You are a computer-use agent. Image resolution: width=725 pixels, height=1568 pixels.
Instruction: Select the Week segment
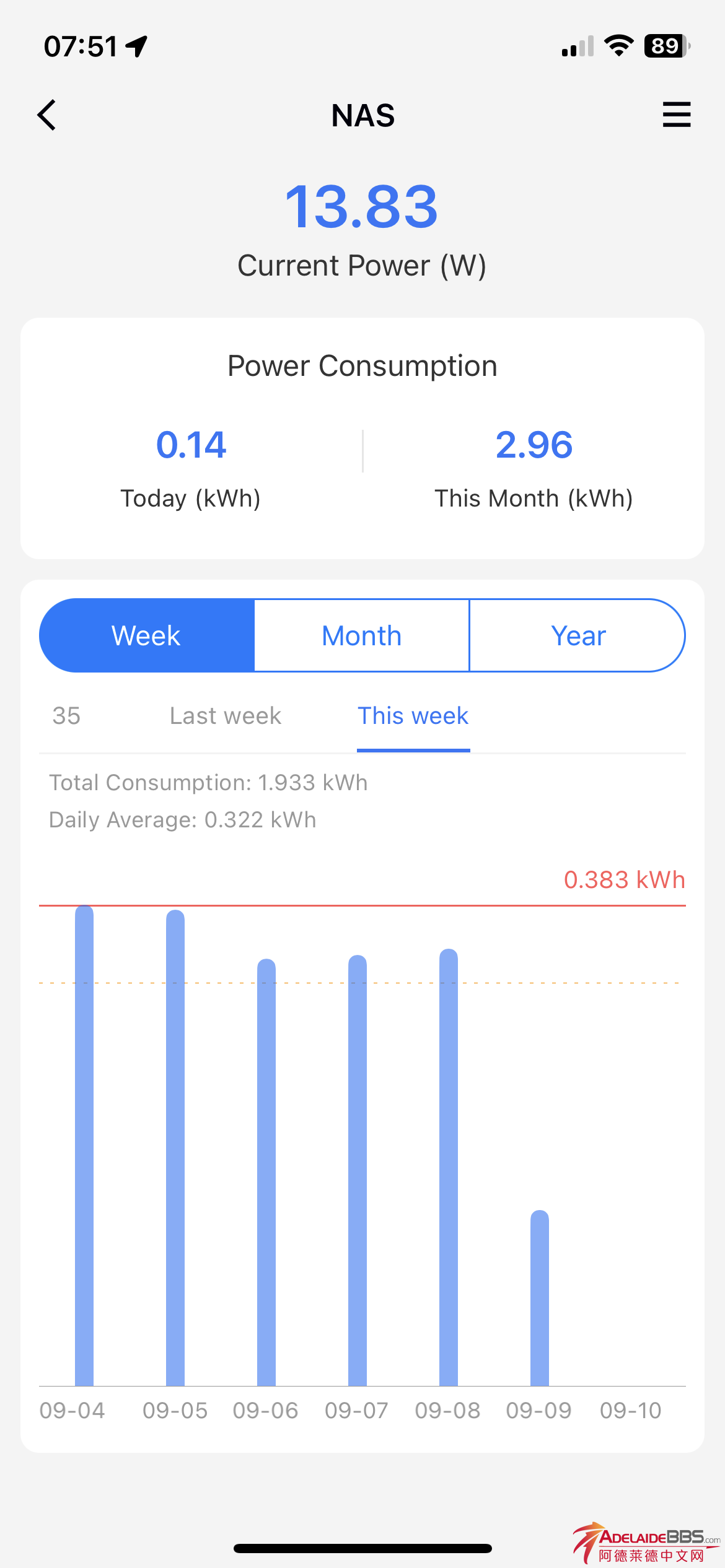[x=146, y=635]
